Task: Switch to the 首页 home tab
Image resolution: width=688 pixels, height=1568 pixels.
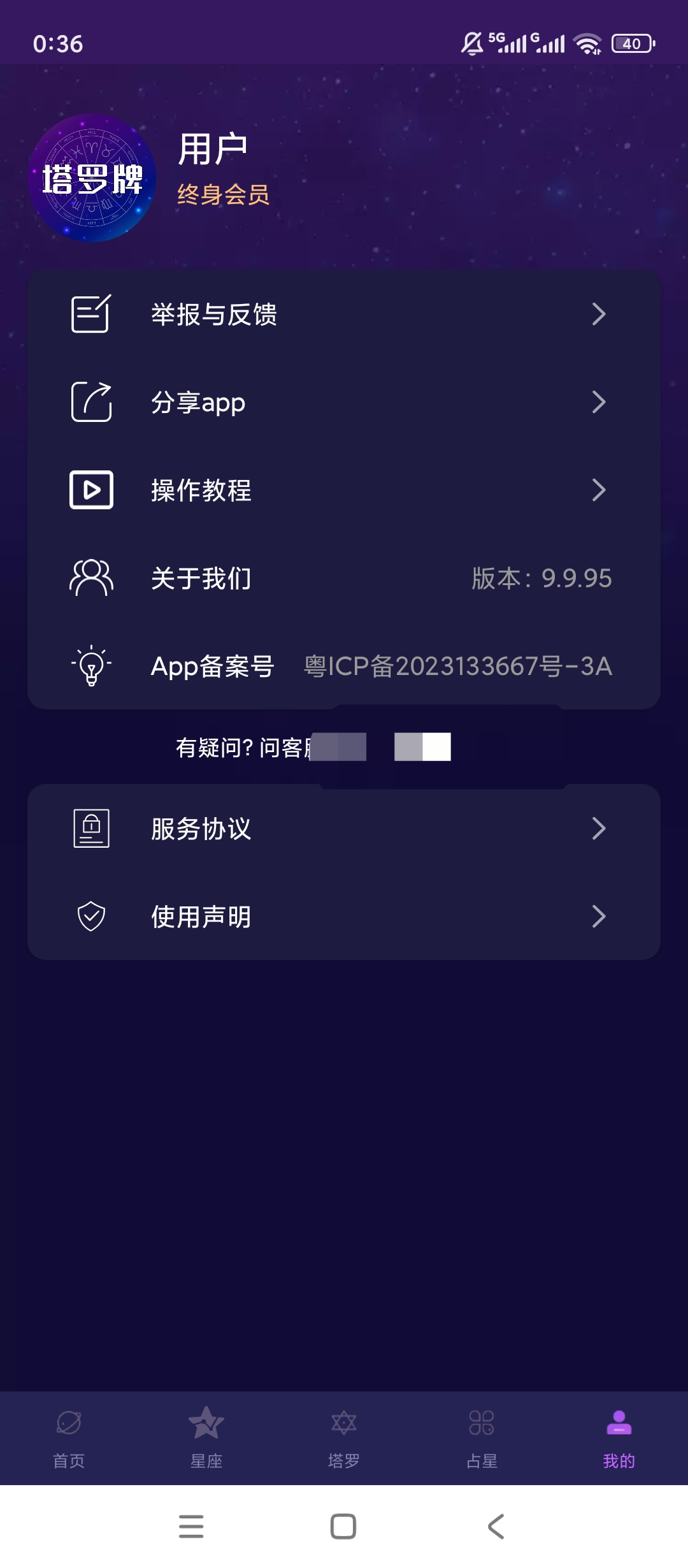Action: click(69, 1438)
